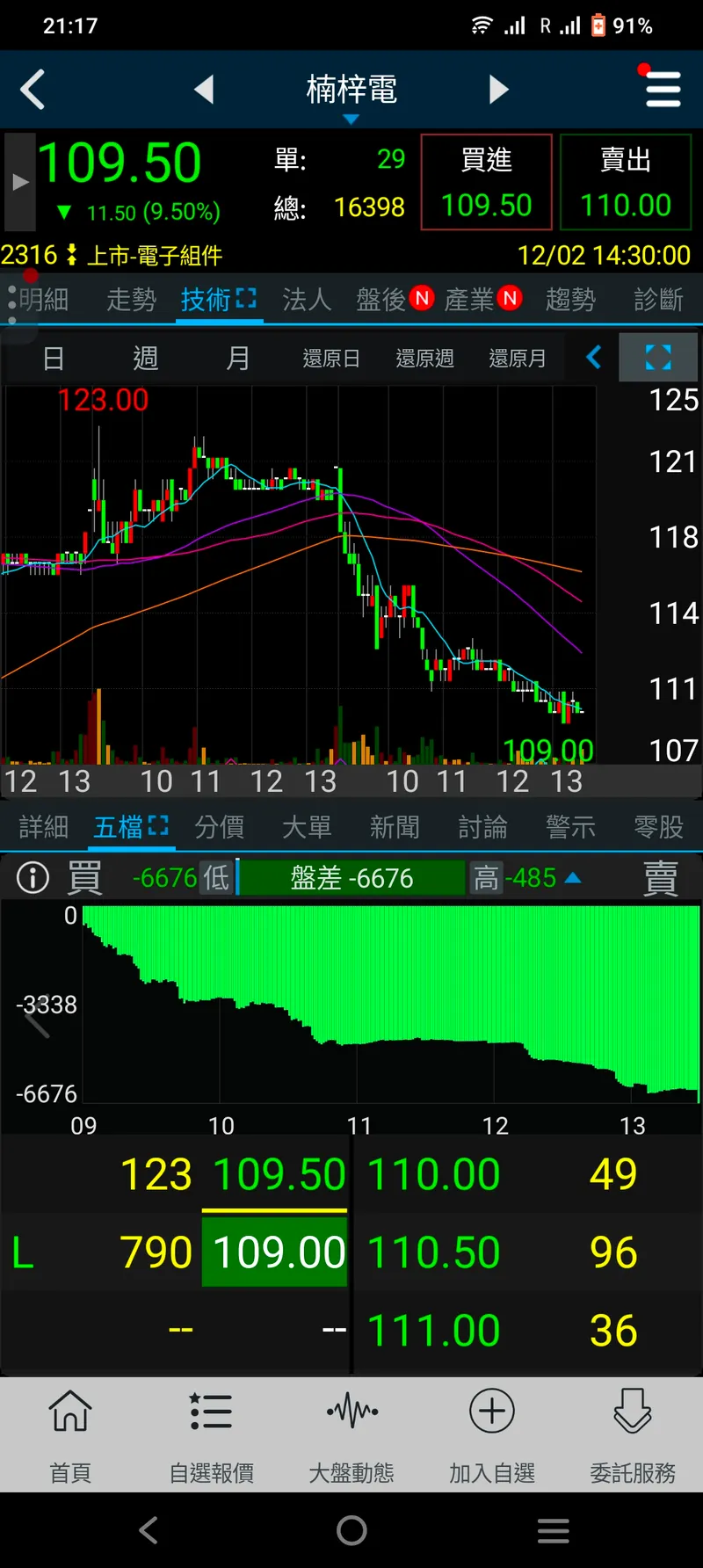
Task: Select the 週 weekly chart
Action: [146, 358]
